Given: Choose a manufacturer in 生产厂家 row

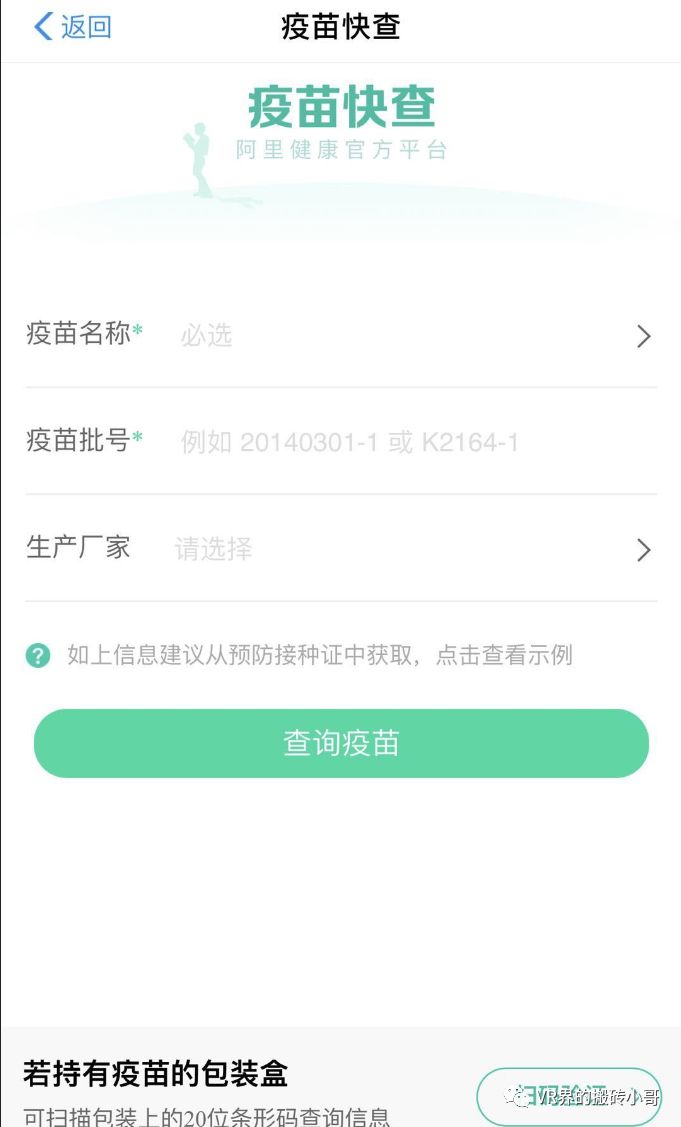Looking at the screenshot, I should 341,548.
